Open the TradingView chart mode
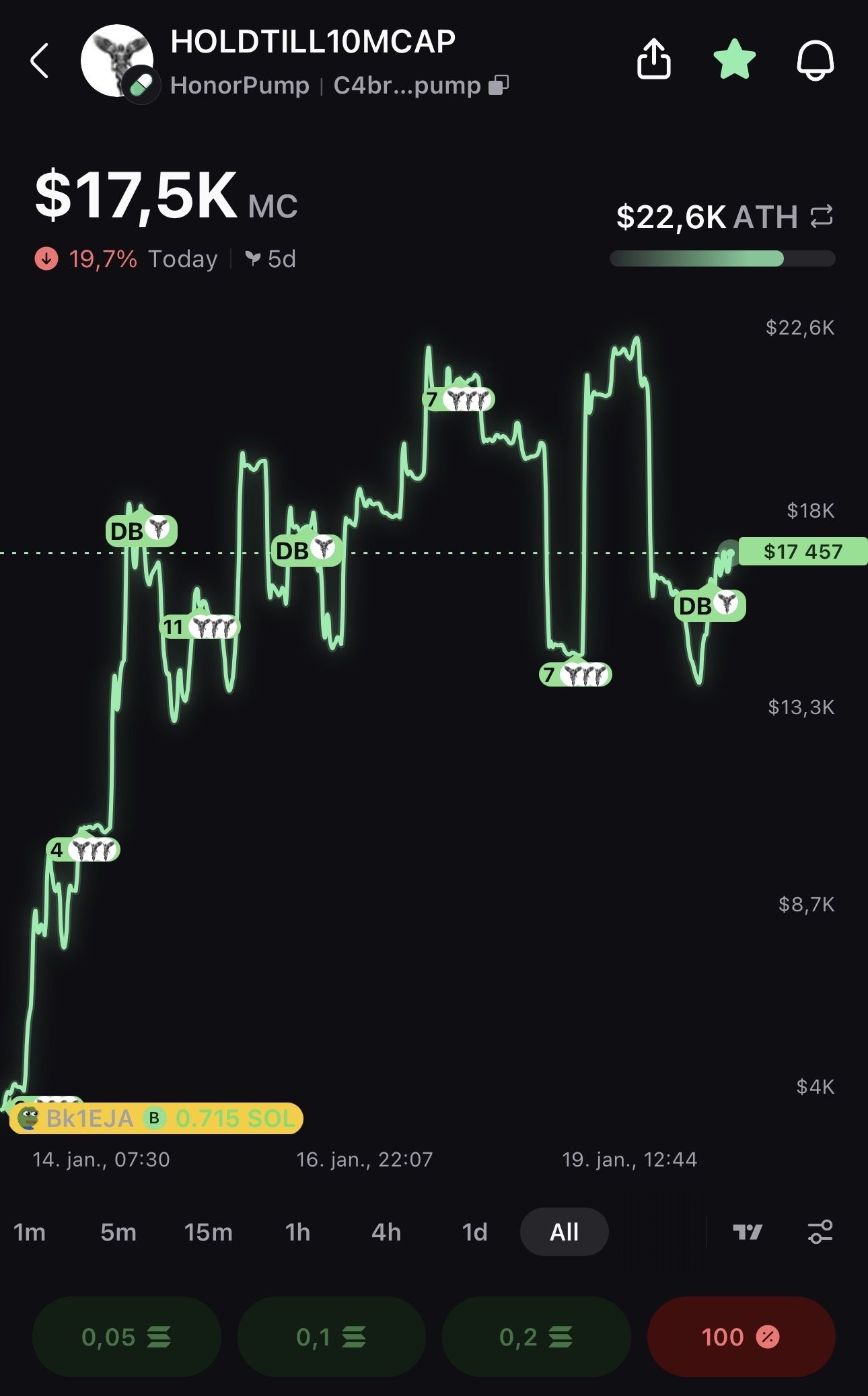This screenshot has width=868, height=1396. [x=747, y=1232]
